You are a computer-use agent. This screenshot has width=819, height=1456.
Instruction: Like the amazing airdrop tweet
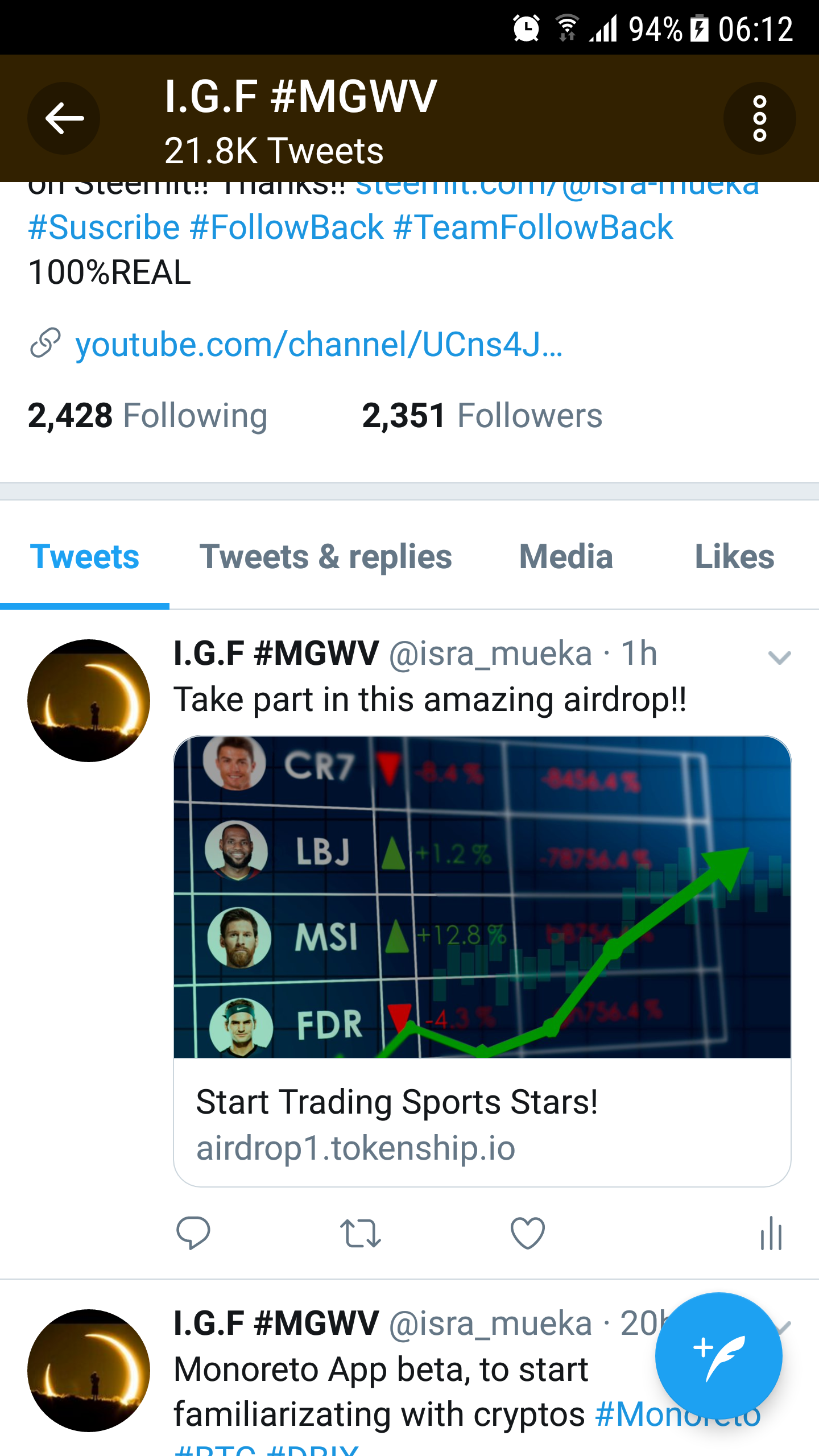pos(528,1233)
